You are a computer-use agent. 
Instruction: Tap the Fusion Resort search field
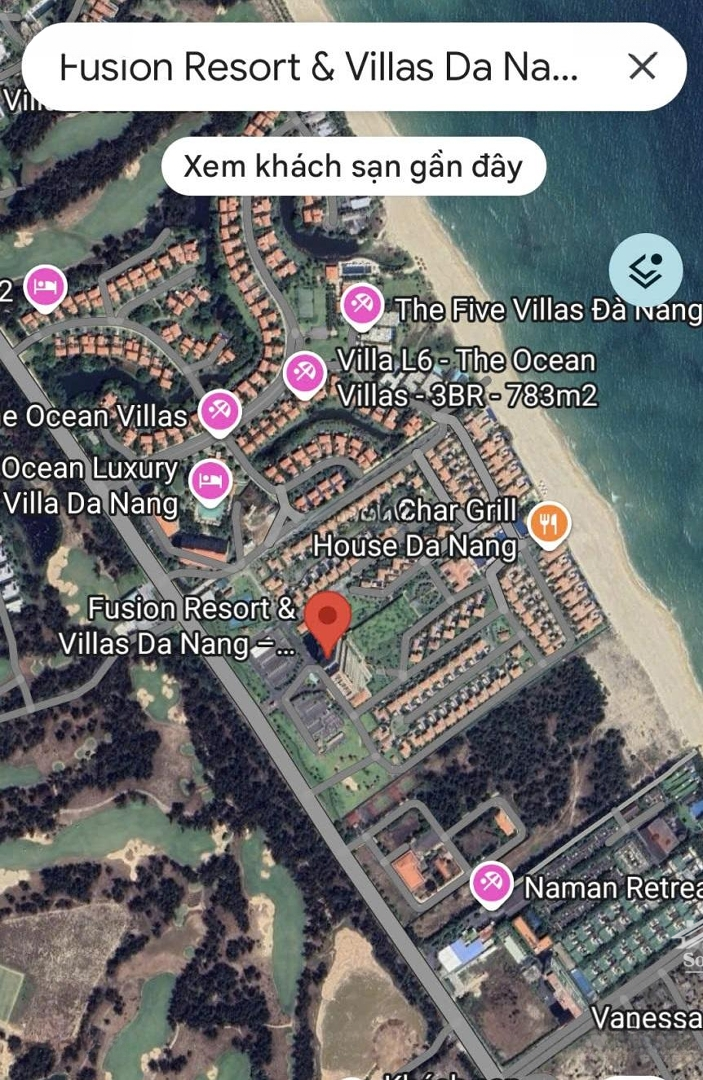tap(320, 67)
